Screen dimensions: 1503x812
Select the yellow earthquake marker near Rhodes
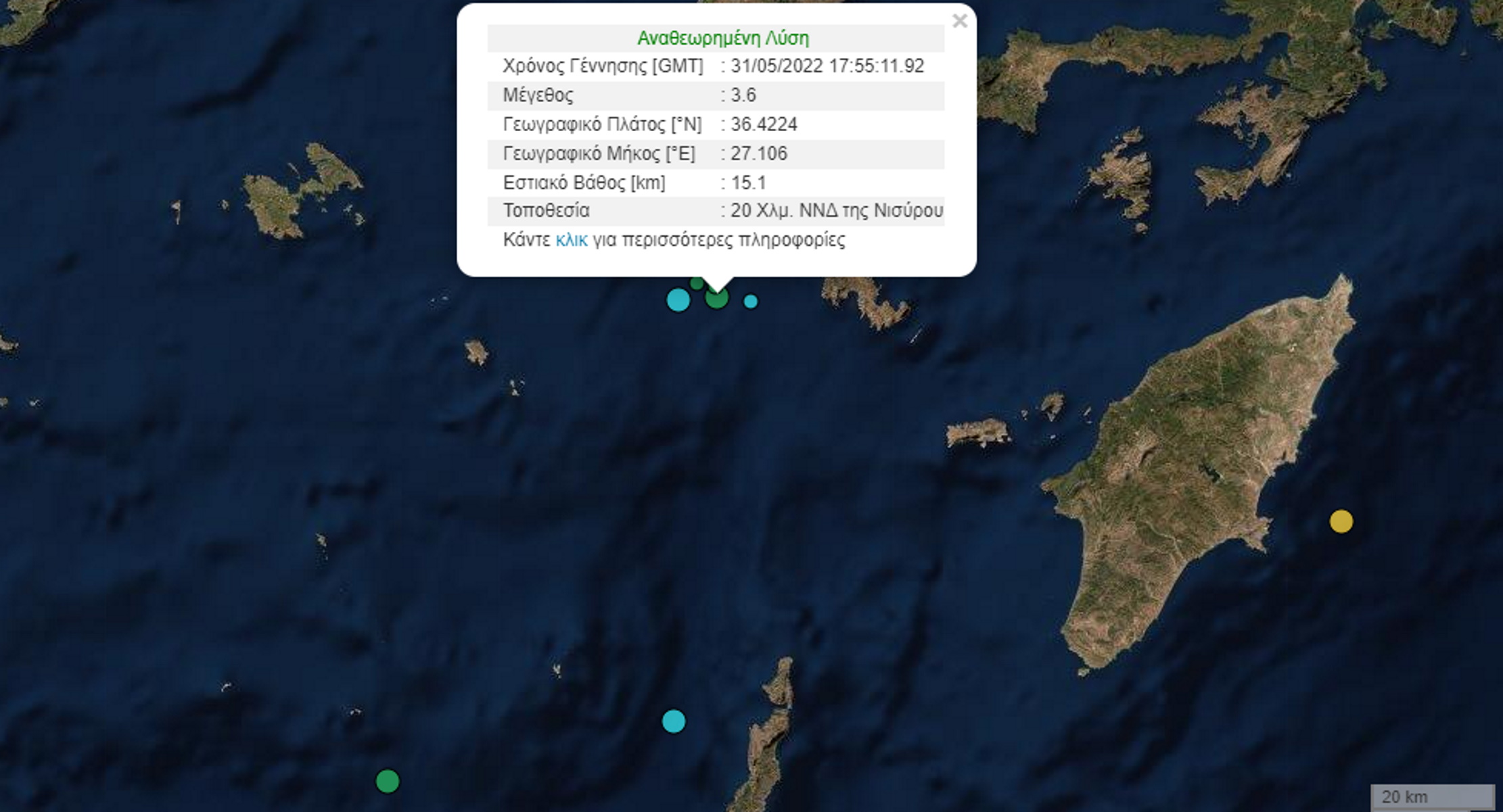[1341, 521]
